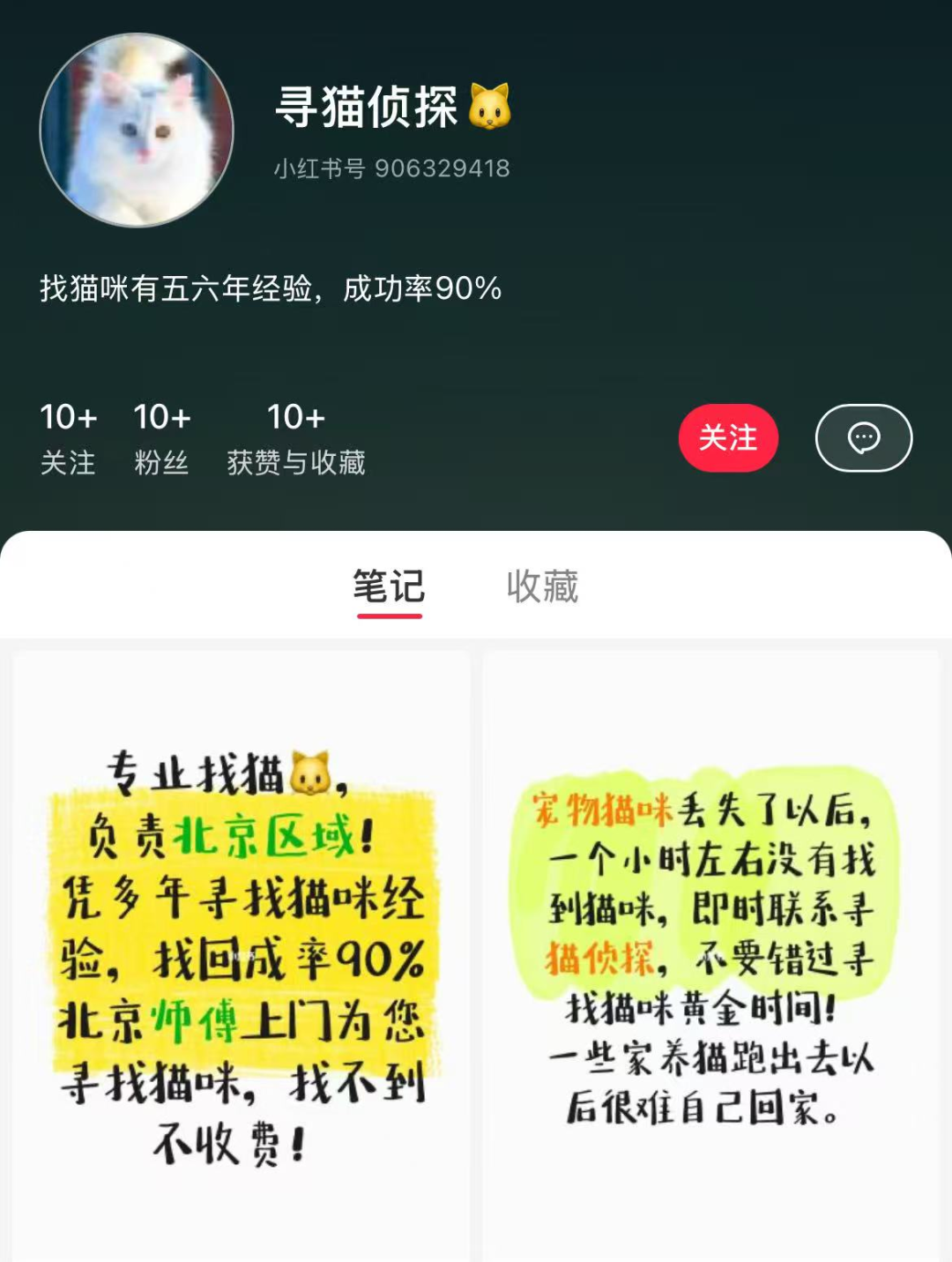Switch to the 收藏 tab
Viewport: 952px width, 1262px height.
tap(542, 586)
